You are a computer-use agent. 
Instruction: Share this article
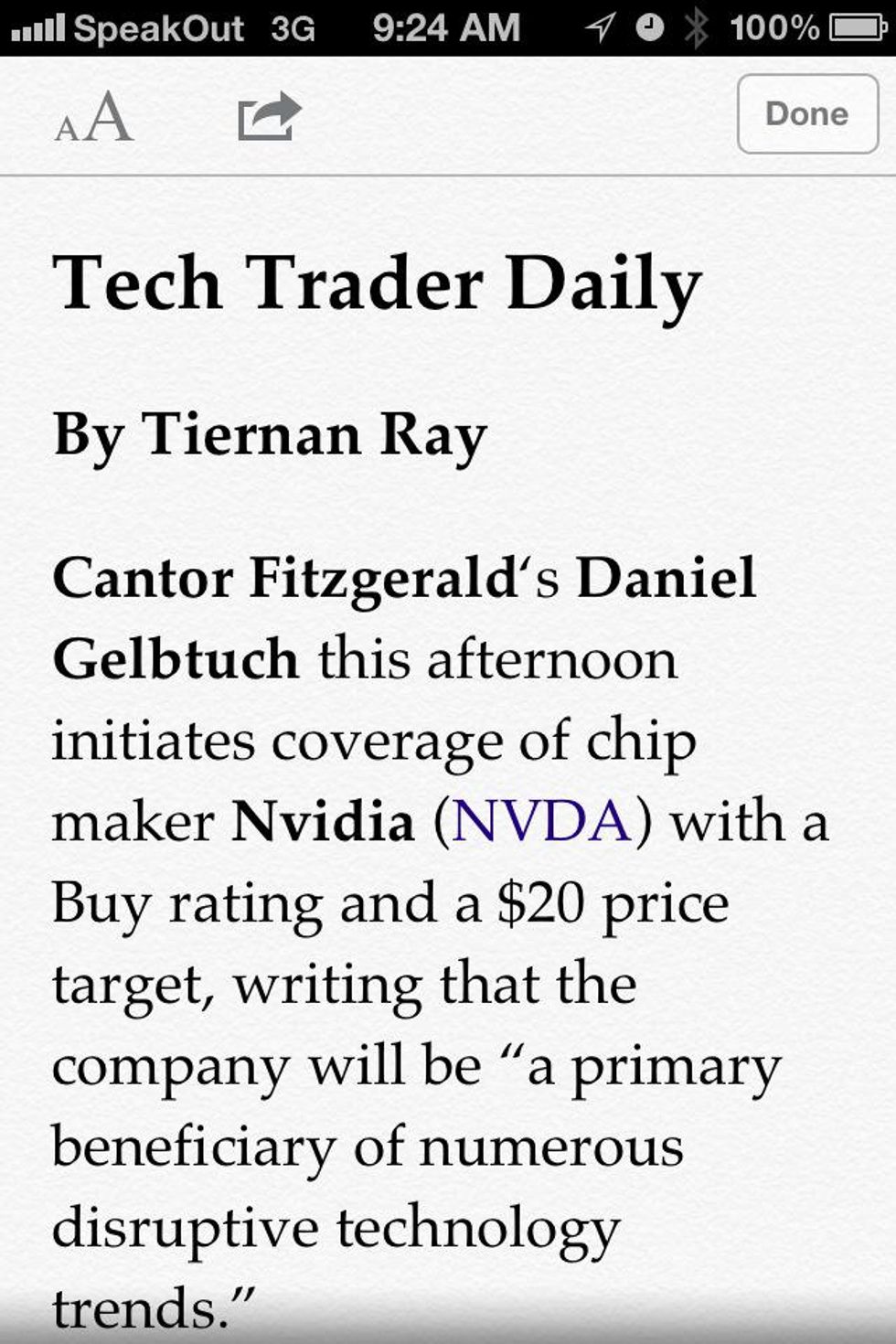pos(268,116)
